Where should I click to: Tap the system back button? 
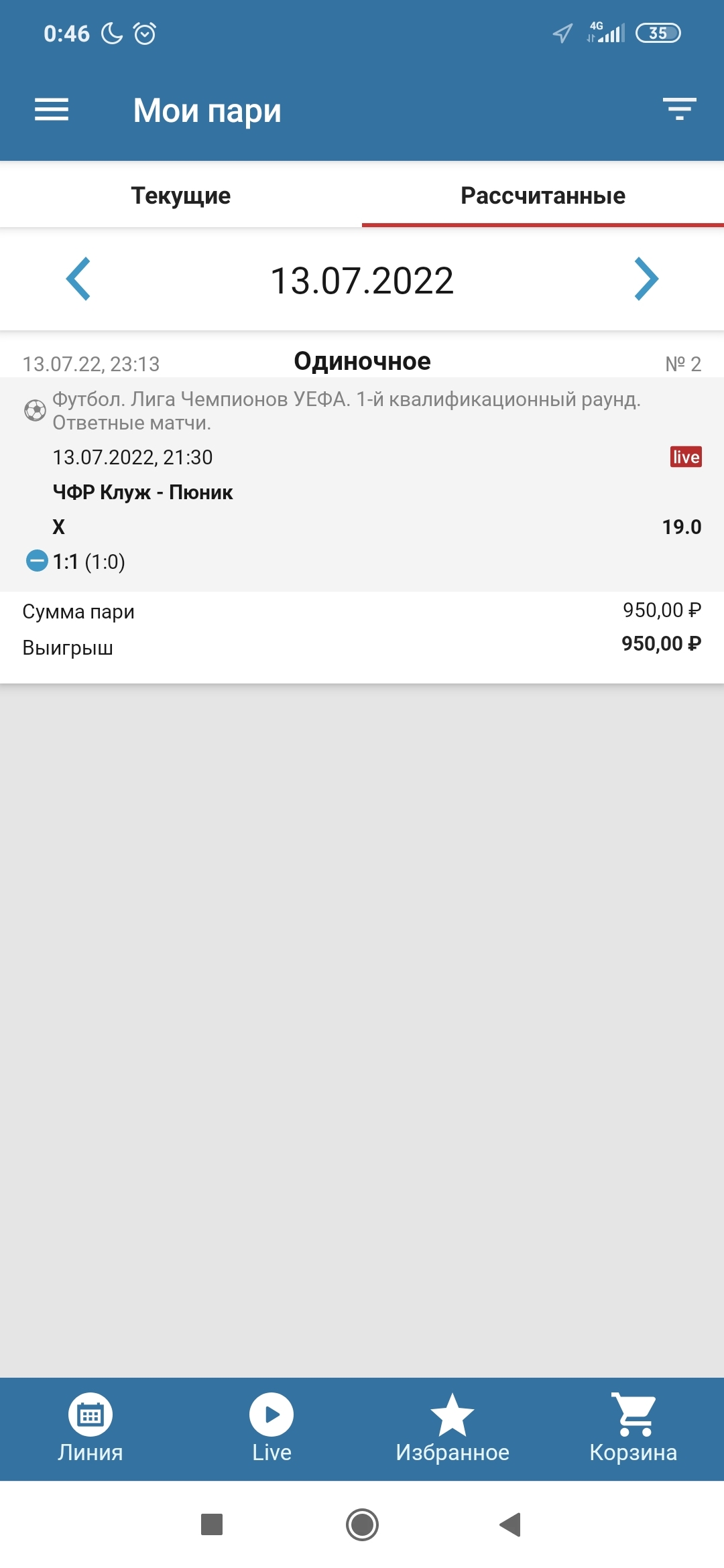511,1524
